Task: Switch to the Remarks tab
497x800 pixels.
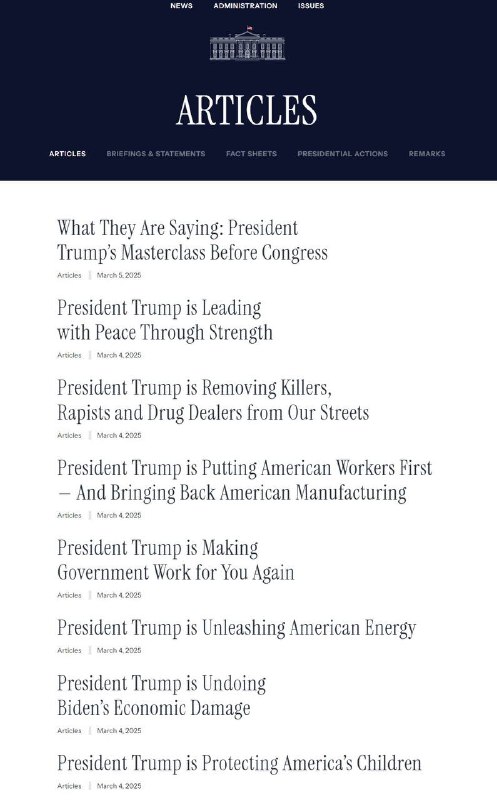Action: [427, 154]
